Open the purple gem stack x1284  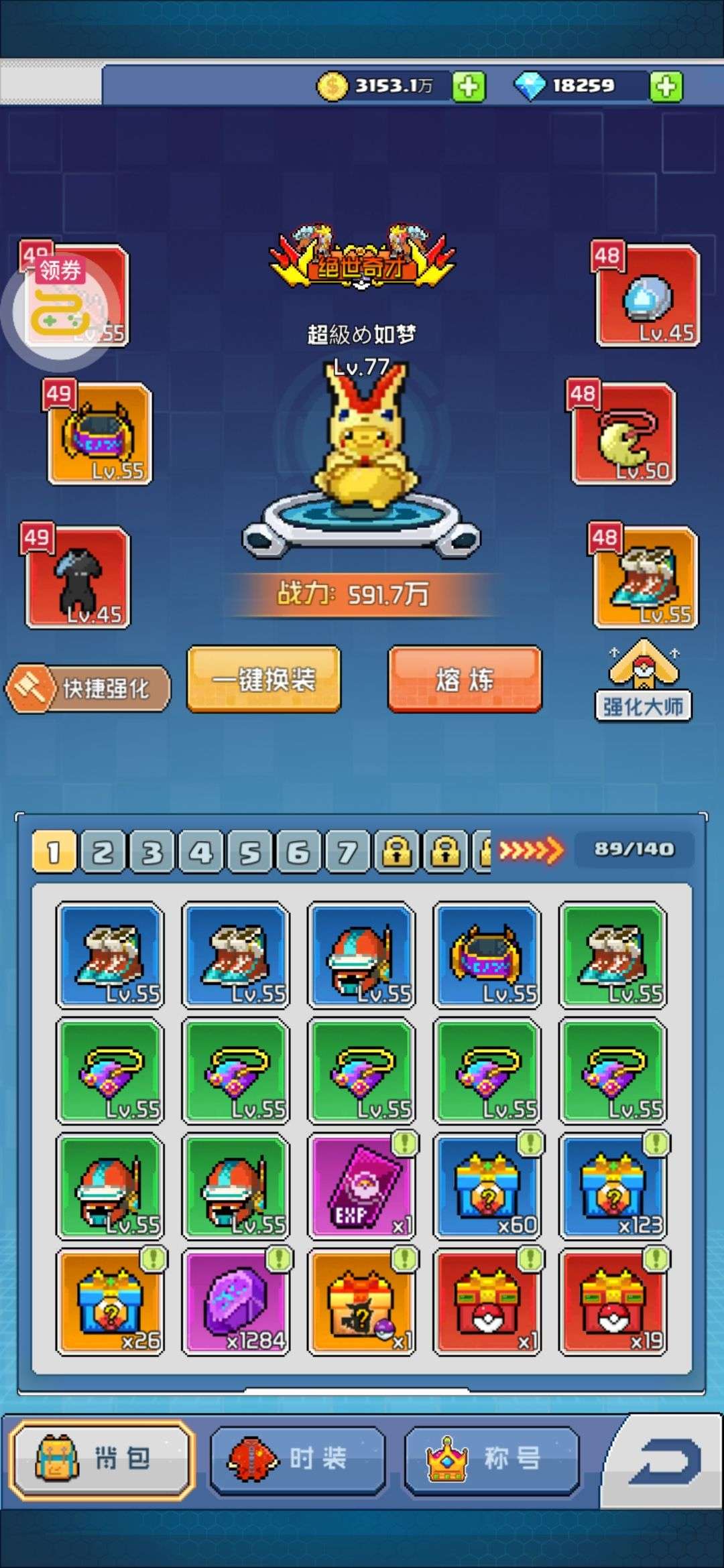tap(236, 1301)
